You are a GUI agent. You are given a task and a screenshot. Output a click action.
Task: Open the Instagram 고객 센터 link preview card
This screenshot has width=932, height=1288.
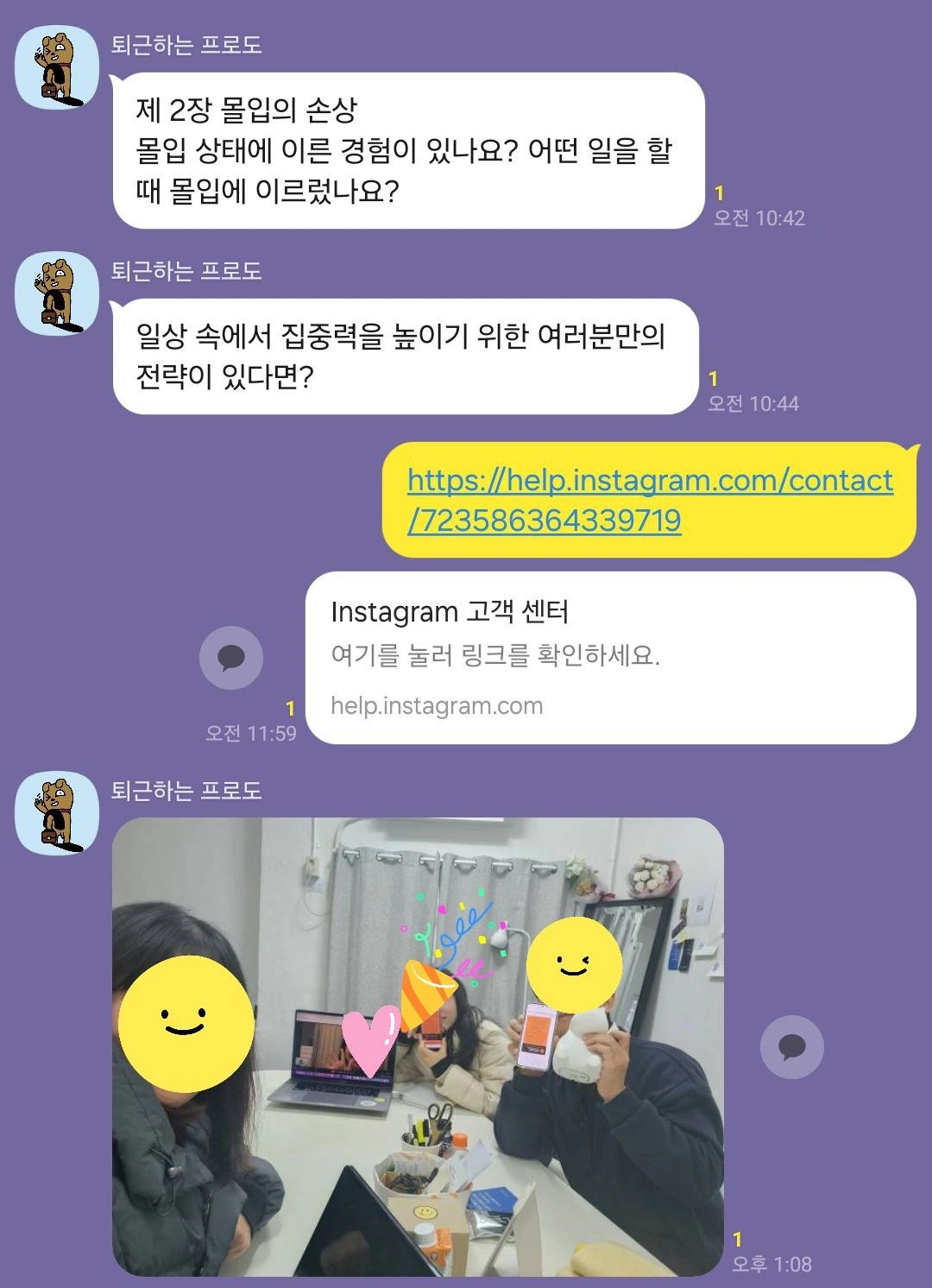[x=610, y=658]
